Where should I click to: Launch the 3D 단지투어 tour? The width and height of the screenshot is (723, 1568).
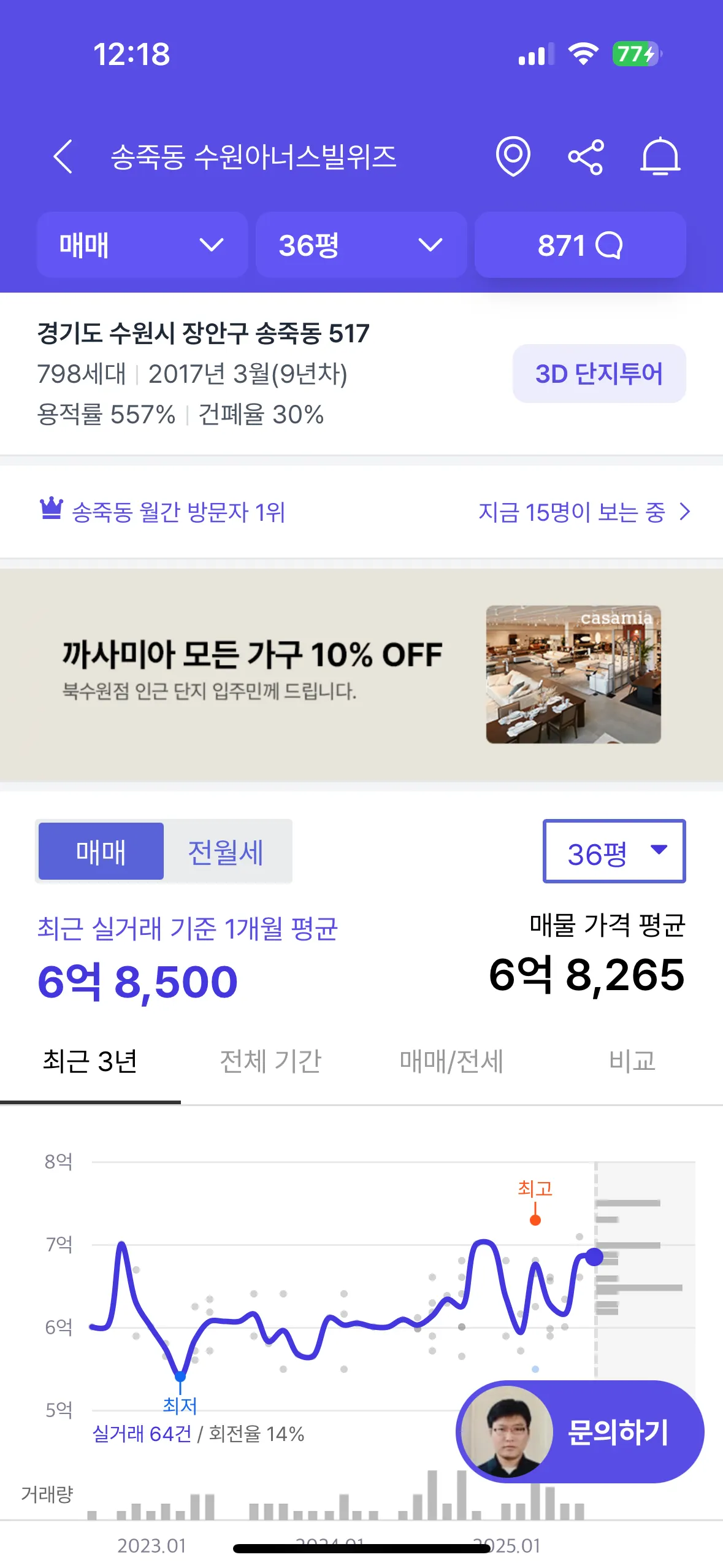click(x=599, y=374)
